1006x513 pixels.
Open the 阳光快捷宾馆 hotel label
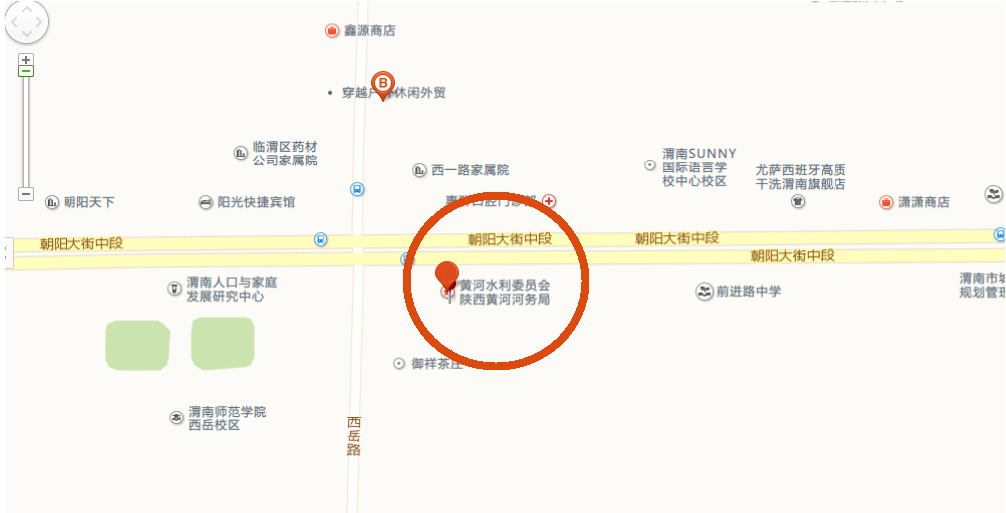[x=256, y=202]
